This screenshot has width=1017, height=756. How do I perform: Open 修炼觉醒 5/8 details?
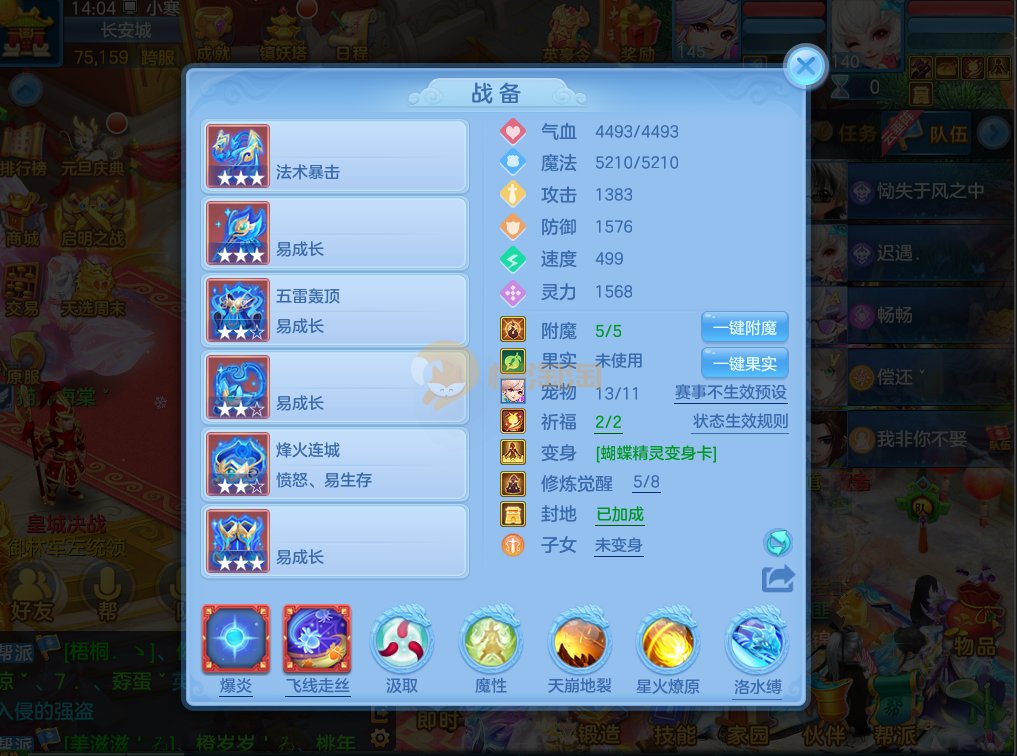646,483
